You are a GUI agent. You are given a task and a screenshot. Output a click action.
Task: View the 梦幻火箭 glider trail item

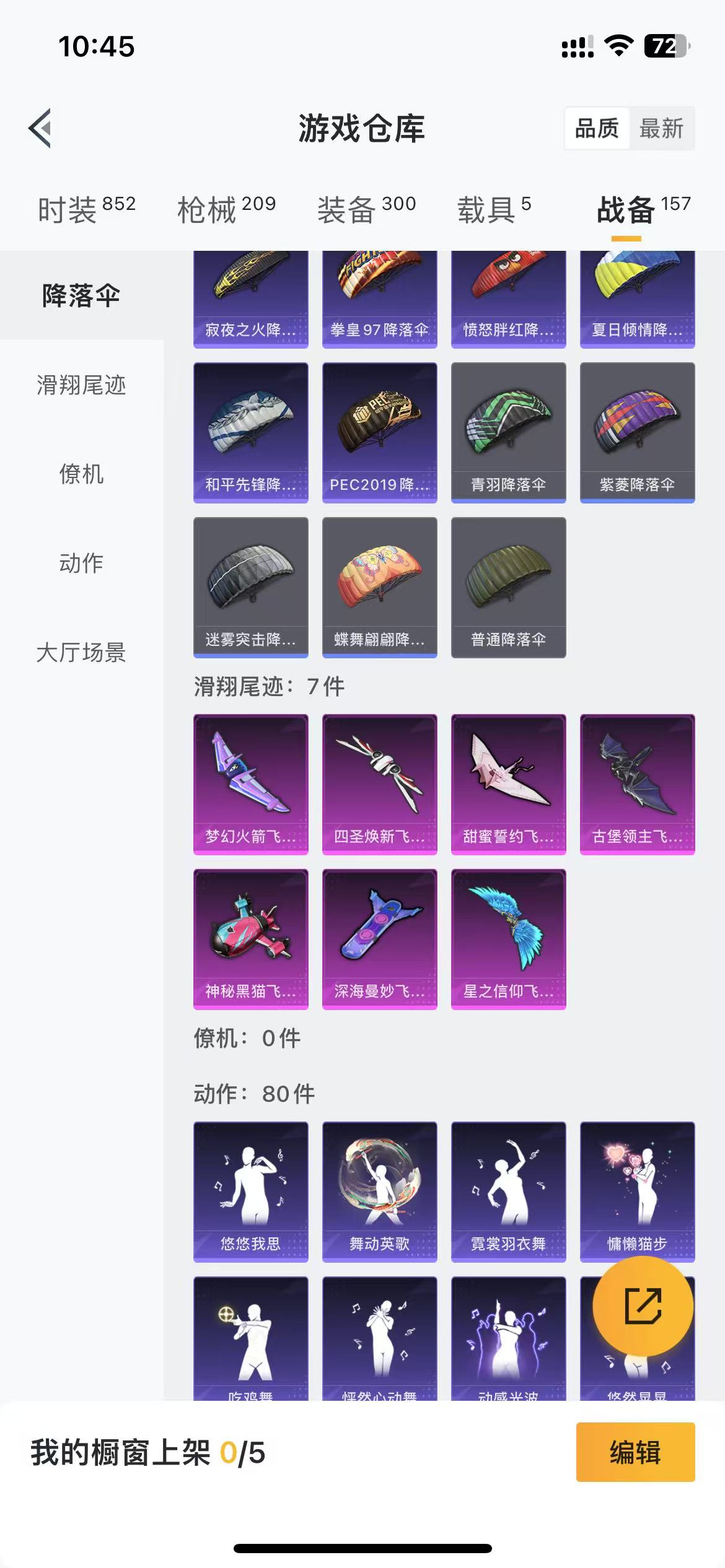click(251, 784)
